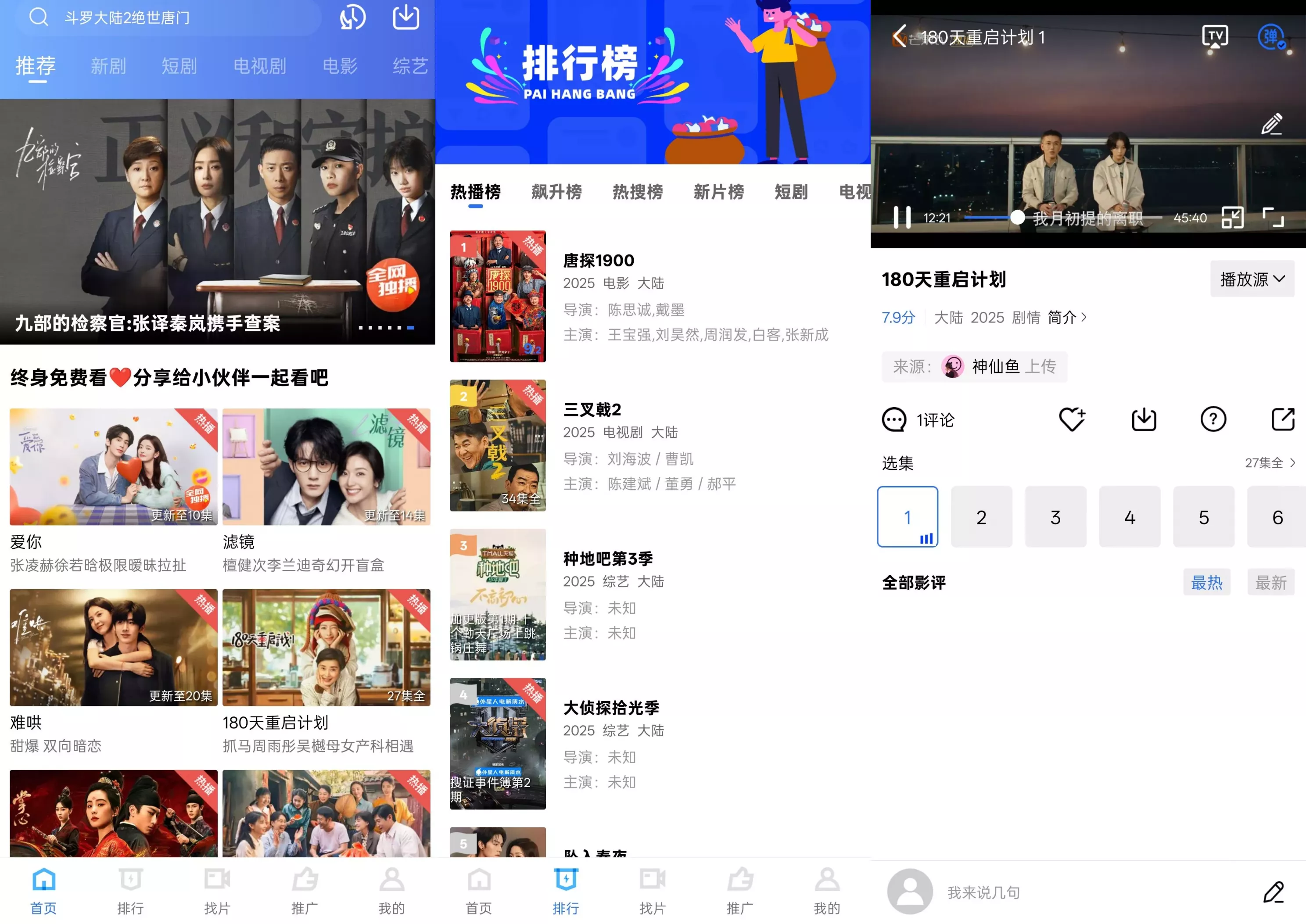Open the 难哄 drama card
This screenshot has width=1306, height=924.
(113, 648)
